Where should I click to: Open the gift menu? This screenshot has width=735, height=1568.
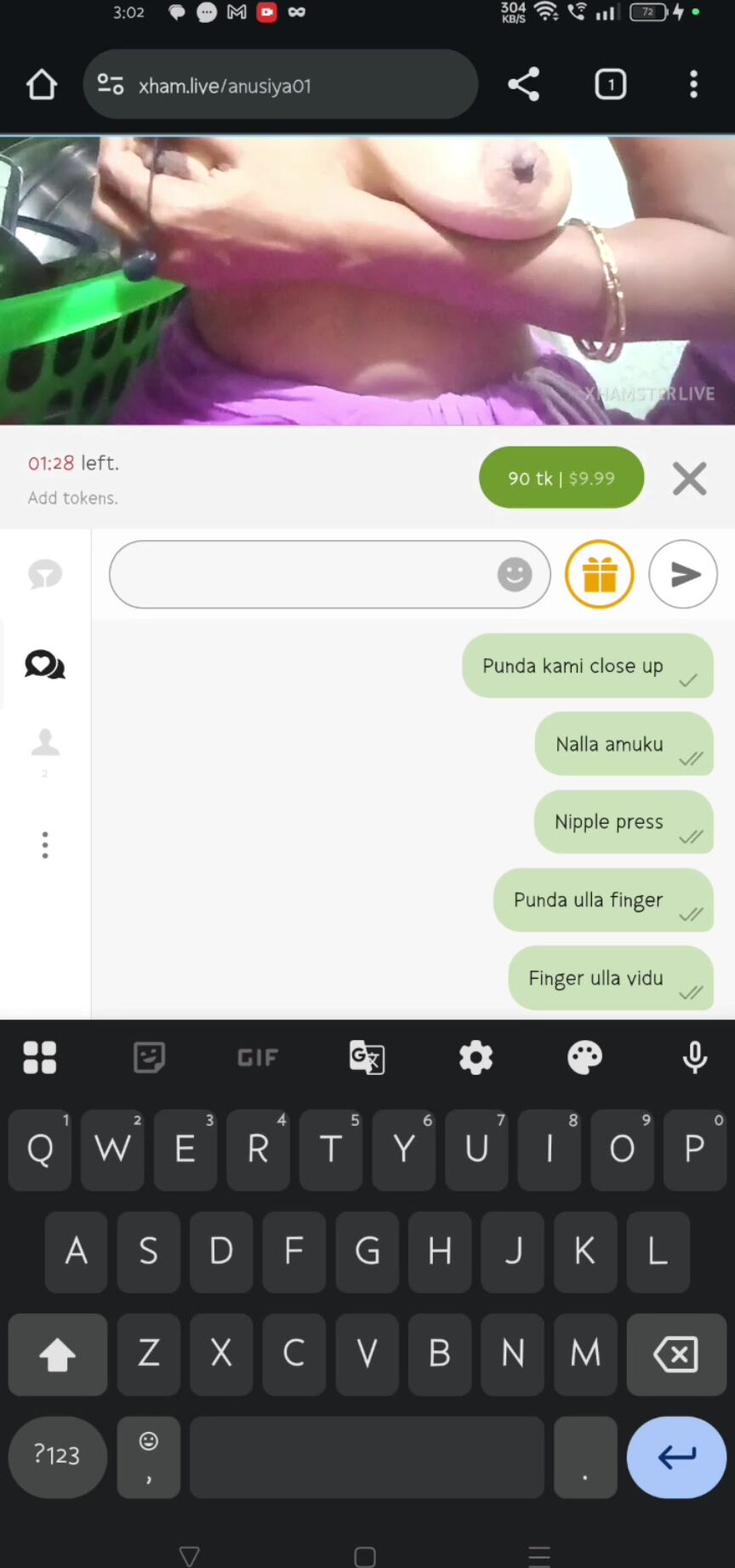tap(600, 575)
